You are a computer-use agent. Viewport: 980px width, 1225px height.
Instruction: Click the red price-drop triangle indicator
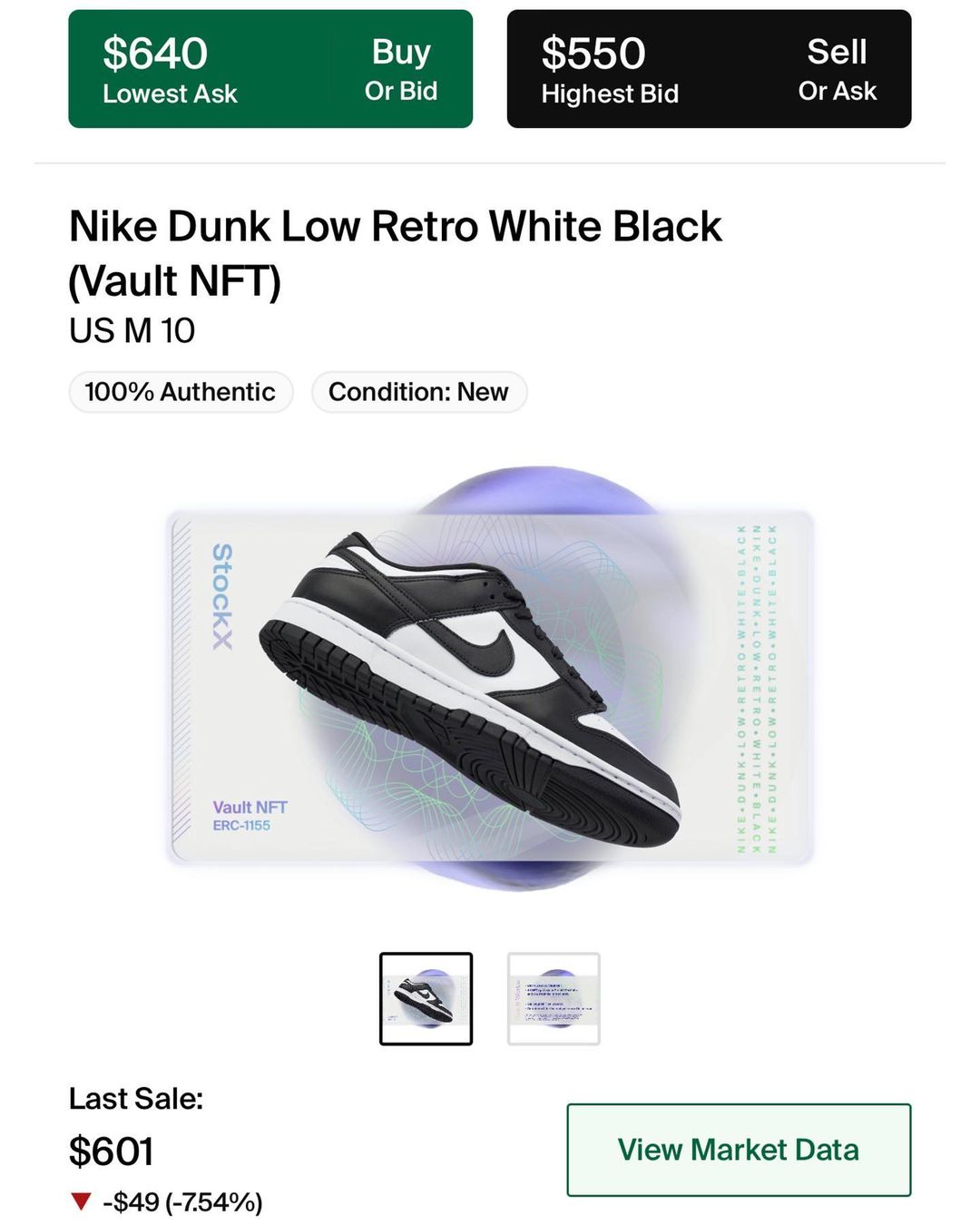click(80, 1203)
